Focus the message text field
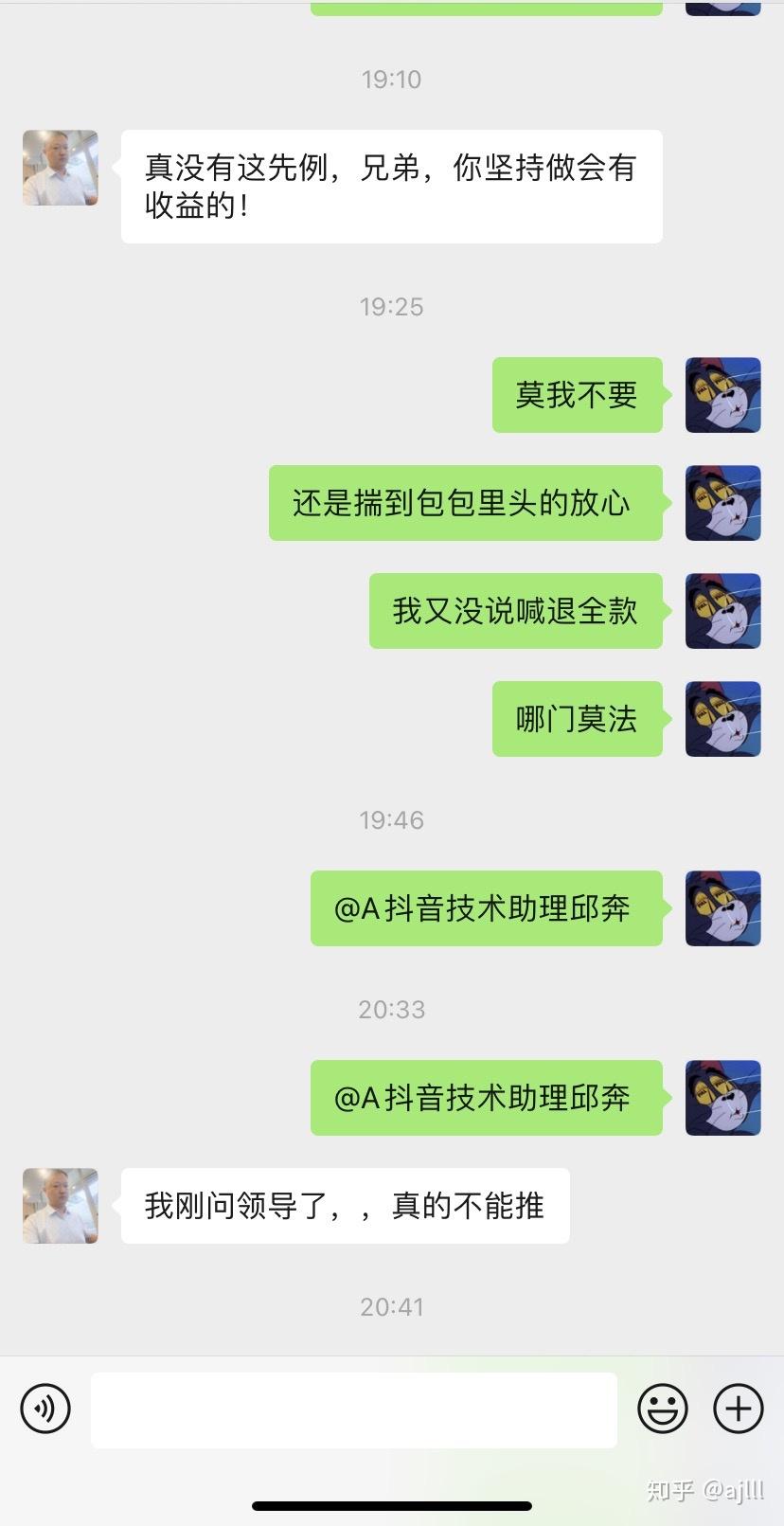 point(353,1409)
